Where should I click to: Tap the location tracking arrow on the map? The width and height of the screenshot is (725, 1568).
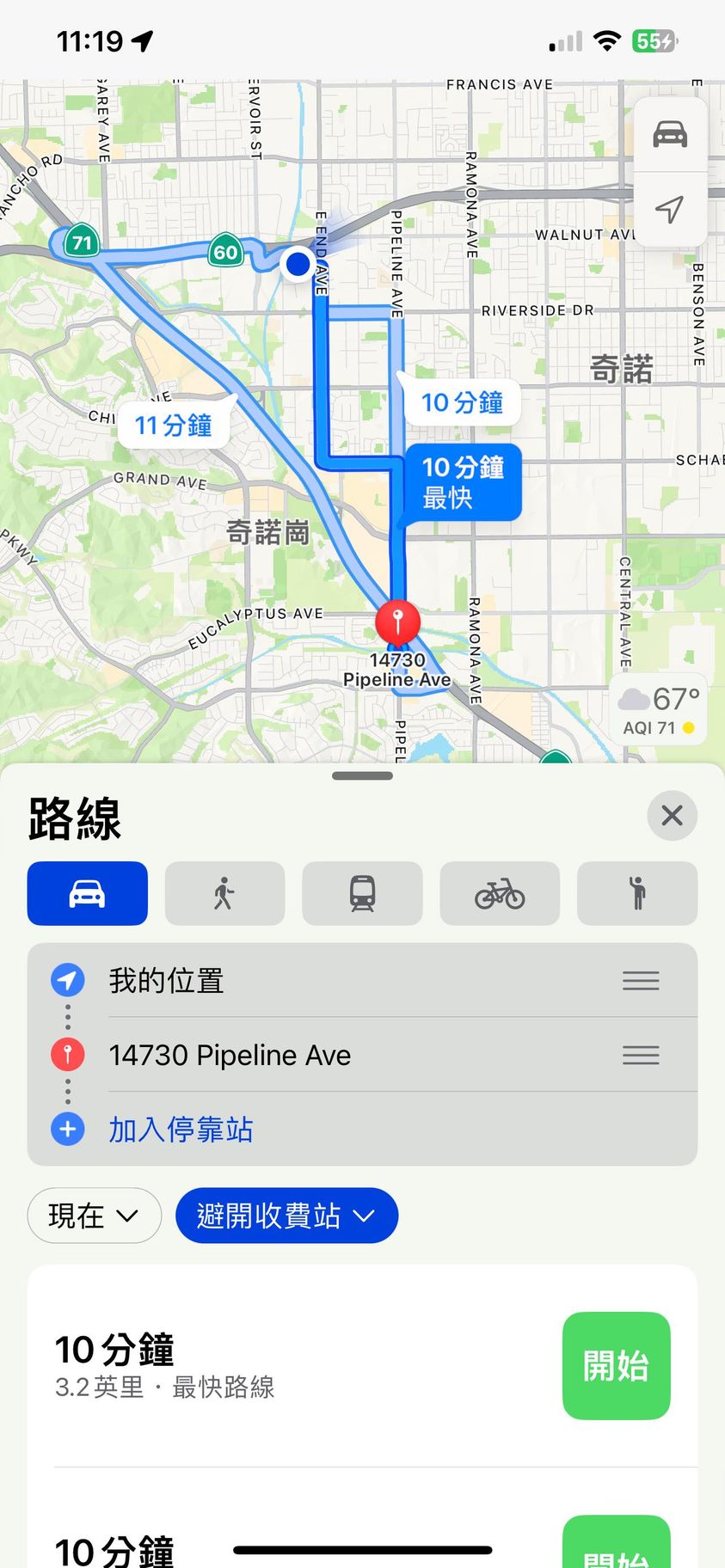[x=670, y=209]
